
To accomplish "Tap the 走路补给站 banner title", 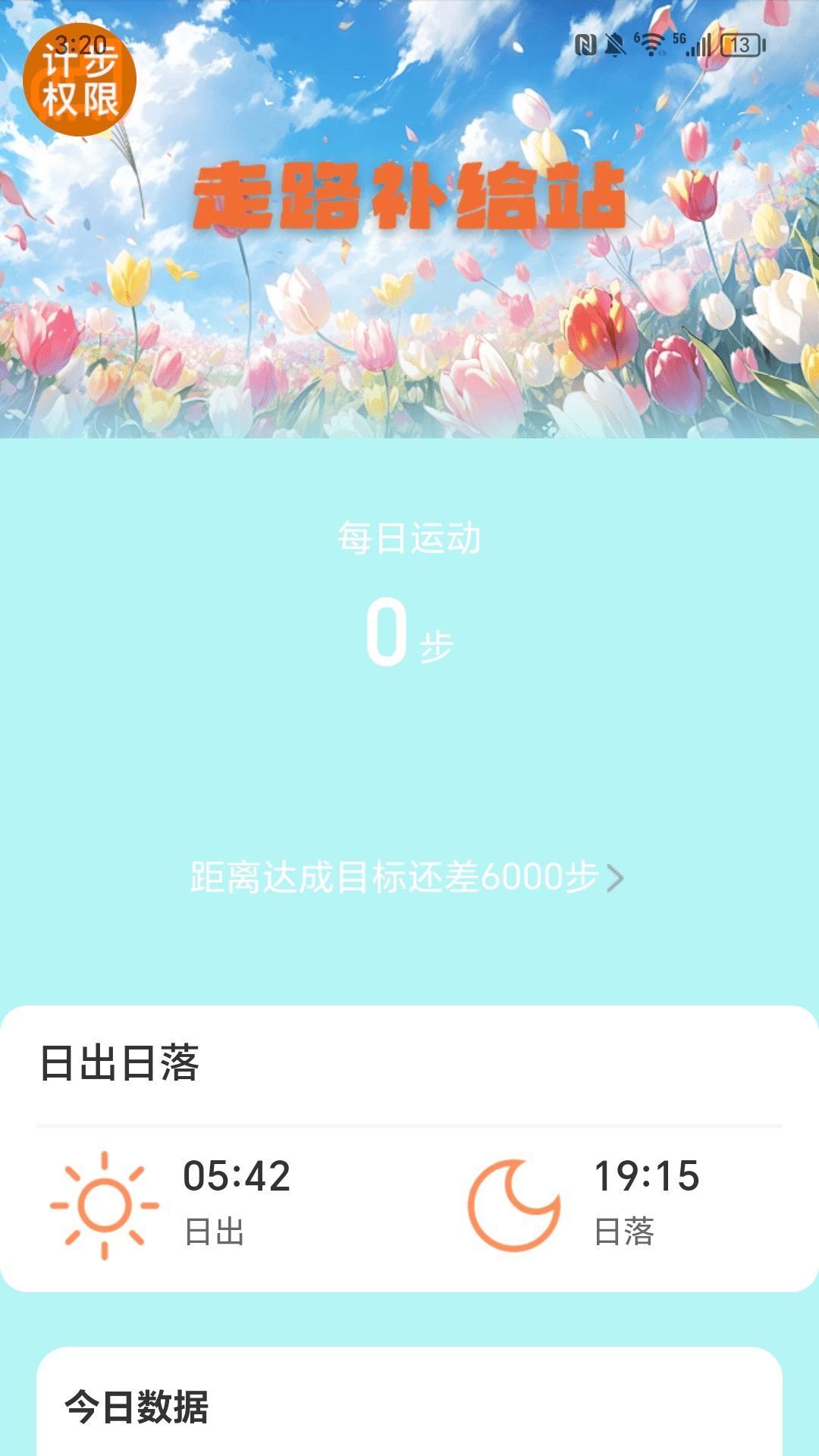I will [x=409, y=196].
